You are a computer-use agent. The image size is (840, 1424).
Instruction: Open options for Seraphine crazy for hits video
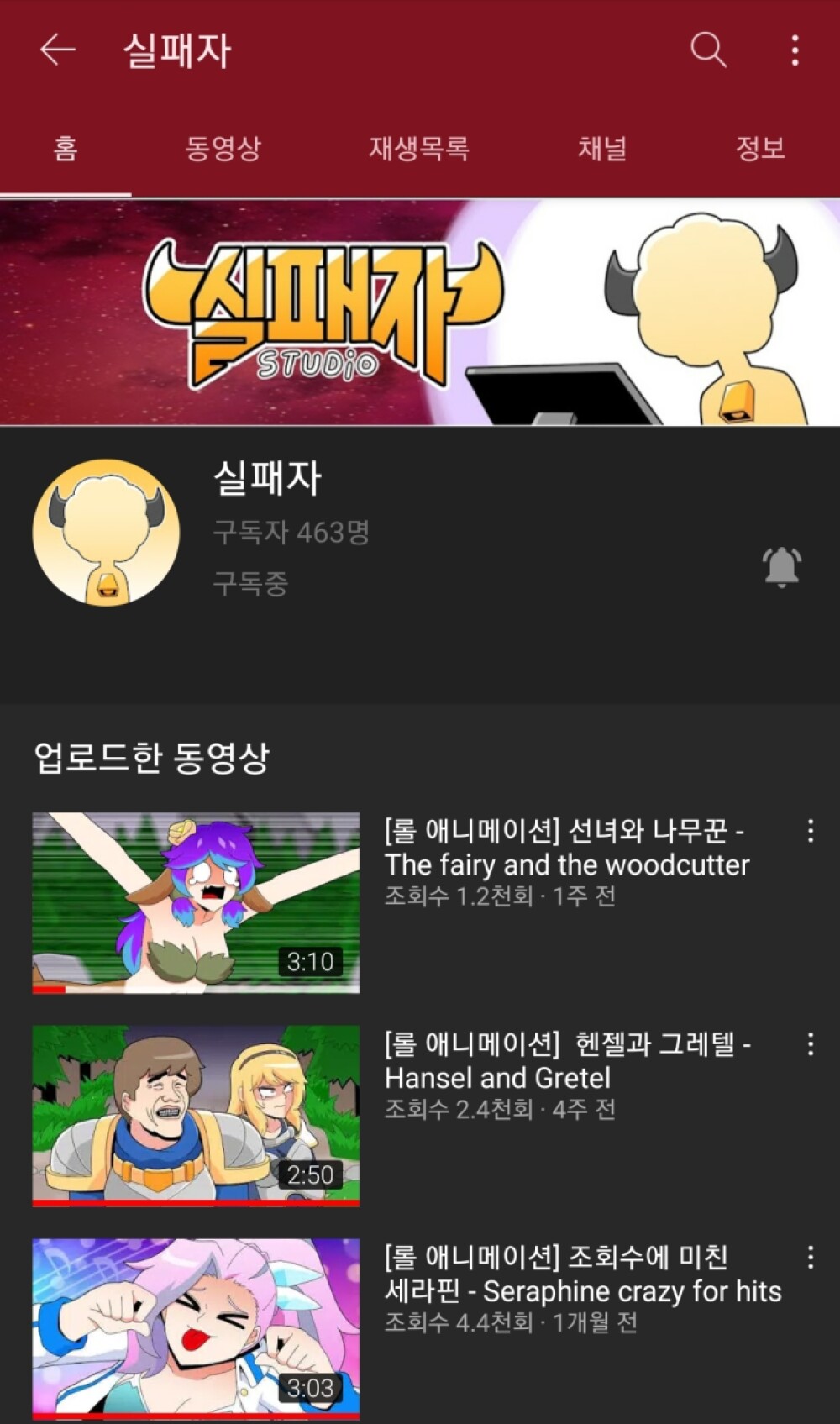[x=810, y=1258]
